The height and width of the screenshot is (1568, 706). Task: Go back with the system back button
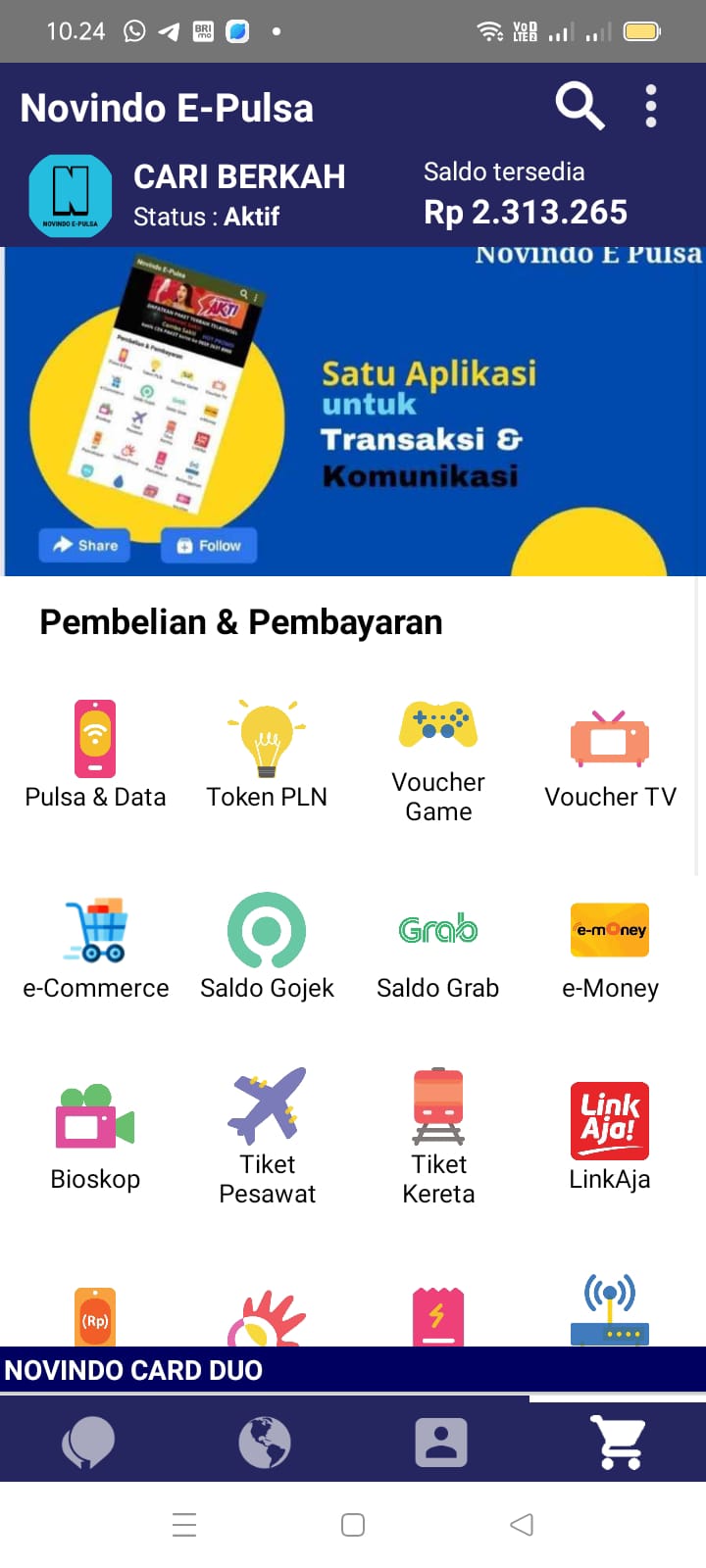522,1525
